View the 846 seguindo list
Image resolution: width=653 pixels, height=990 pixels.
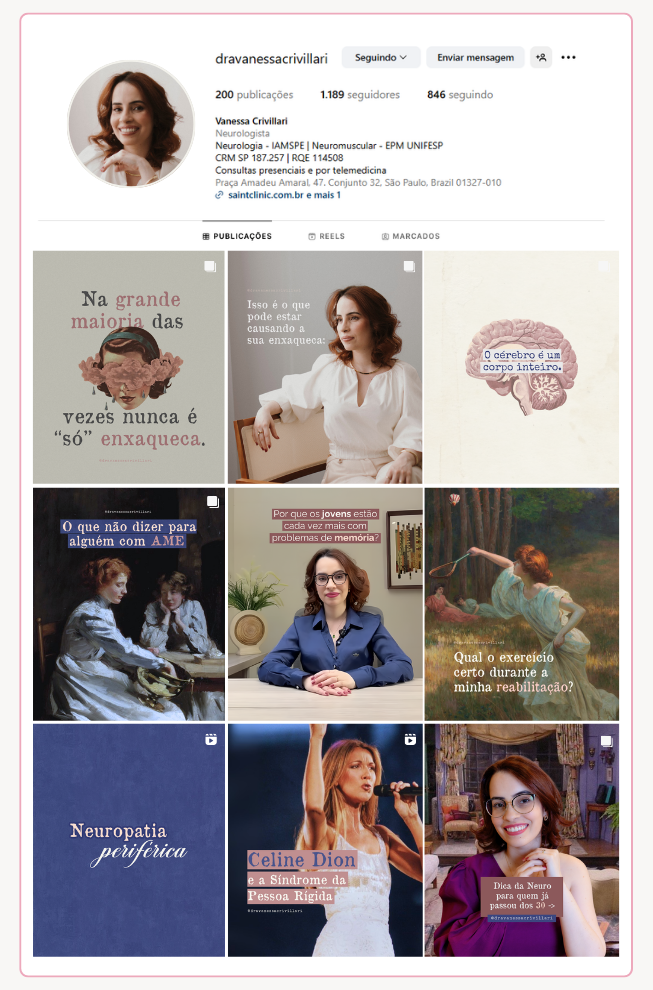(x=459, y=95)
